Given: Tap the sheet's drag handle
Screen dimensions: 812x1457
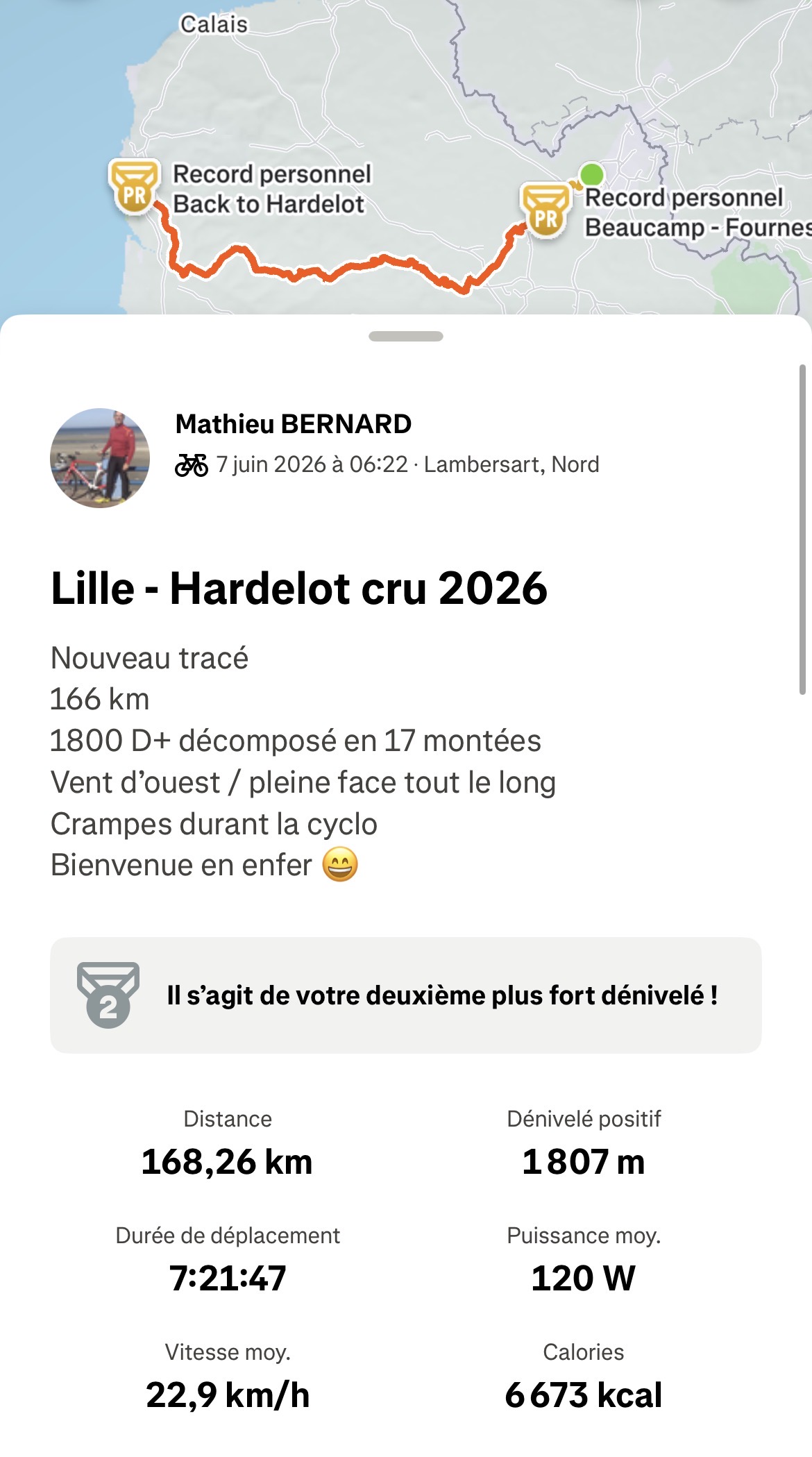Looking at the screenshot, I should pos(406,337).
